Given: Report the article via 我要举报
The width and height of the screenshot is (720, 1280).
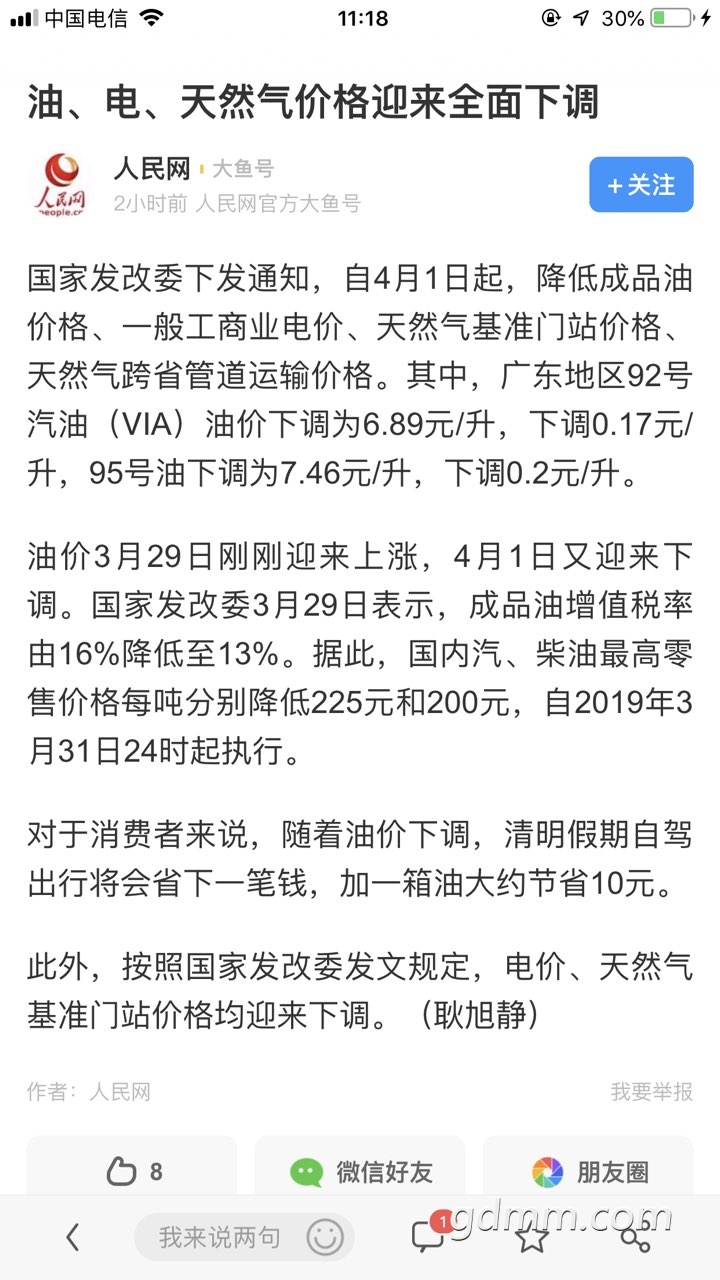Looking at the screenshot, I should coord(651,1091).
